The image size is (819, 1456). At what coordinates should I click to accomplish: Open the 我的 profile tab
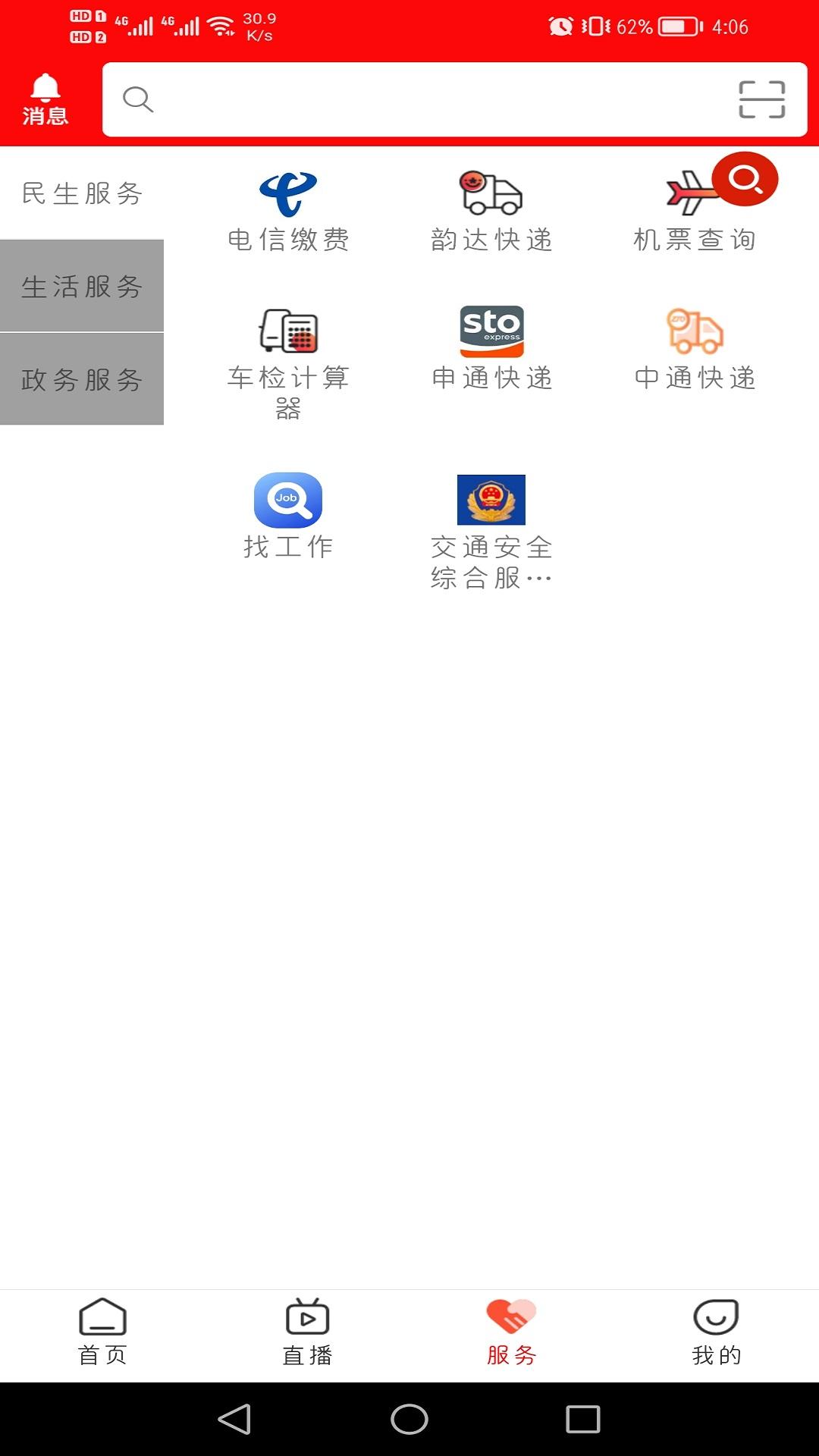tap(716, 1332)
